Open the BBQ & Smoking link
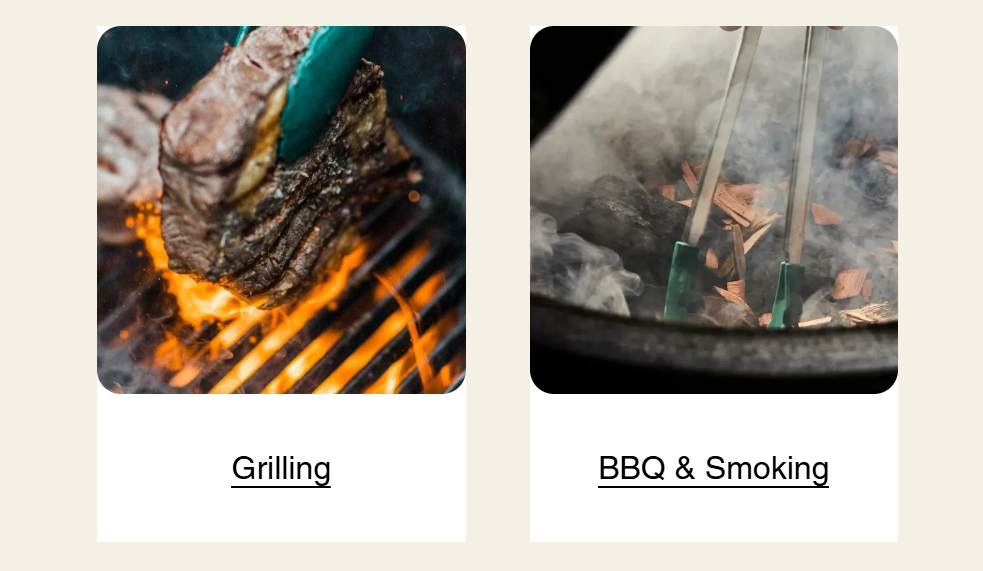Image resolution: width=983 pixels, height=571 pixels. point(713,468)
